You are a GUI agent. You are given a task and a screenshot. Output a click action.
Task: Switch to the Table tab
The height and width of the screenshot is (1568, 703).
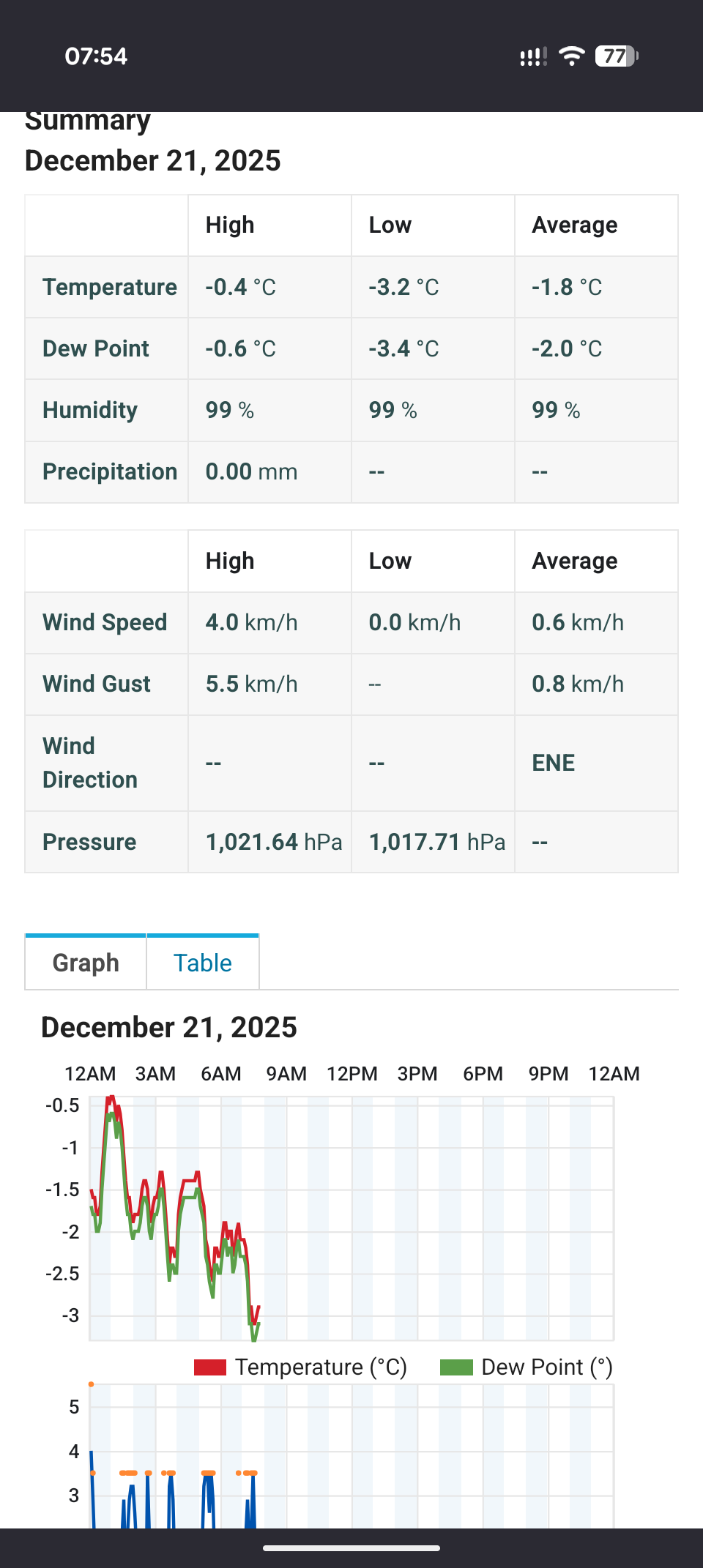click(x=203, y=963)
